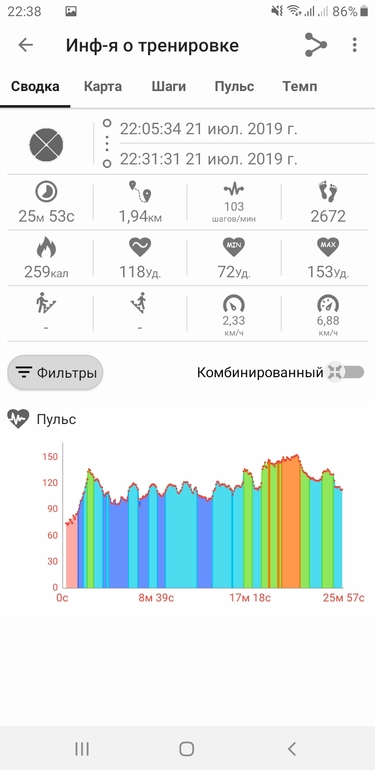Screen dimensions: 375x770
Task: Toggle the Комбинированный switch
Action: [345, 372]
